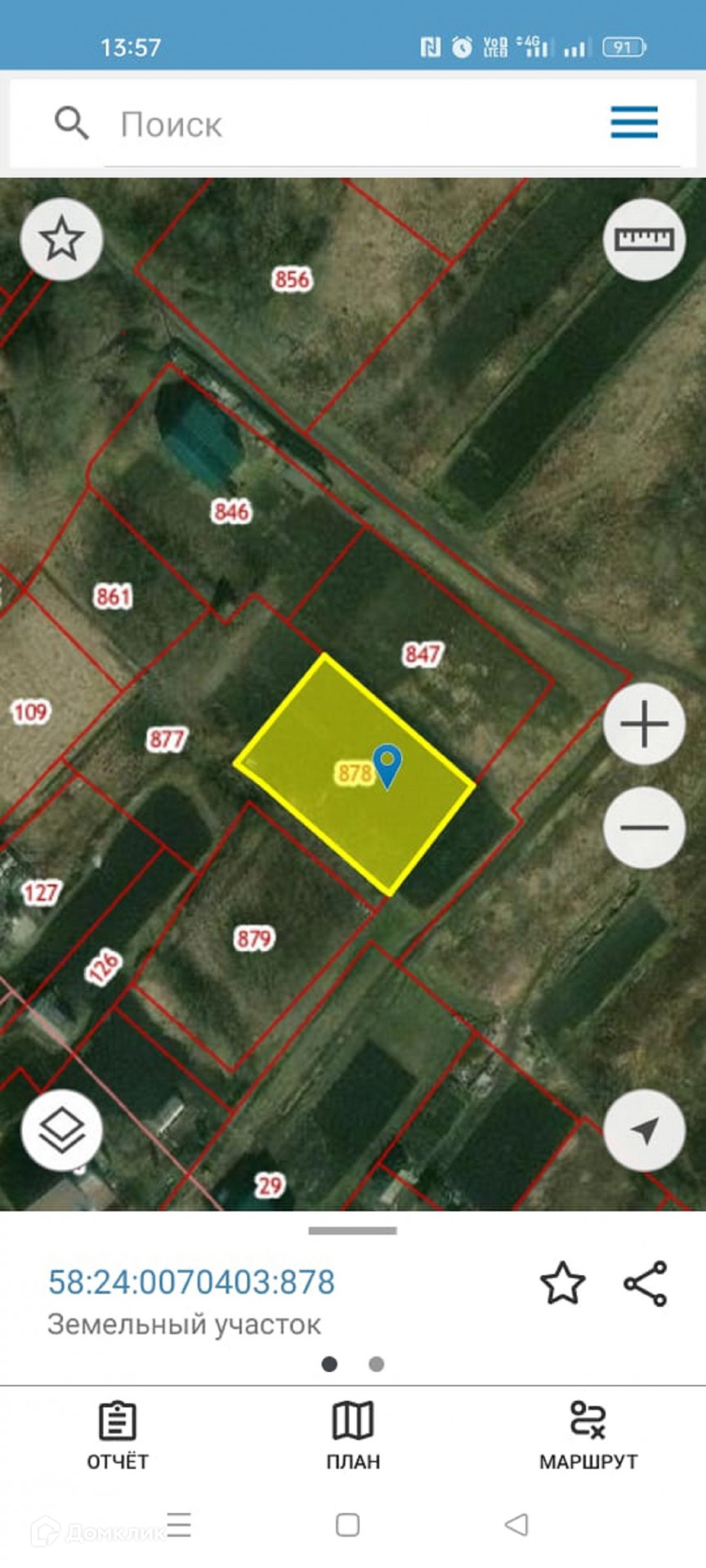Screen dimensions: 706x1568
Task: Open the ПЛАН view
Action: 353,1436
